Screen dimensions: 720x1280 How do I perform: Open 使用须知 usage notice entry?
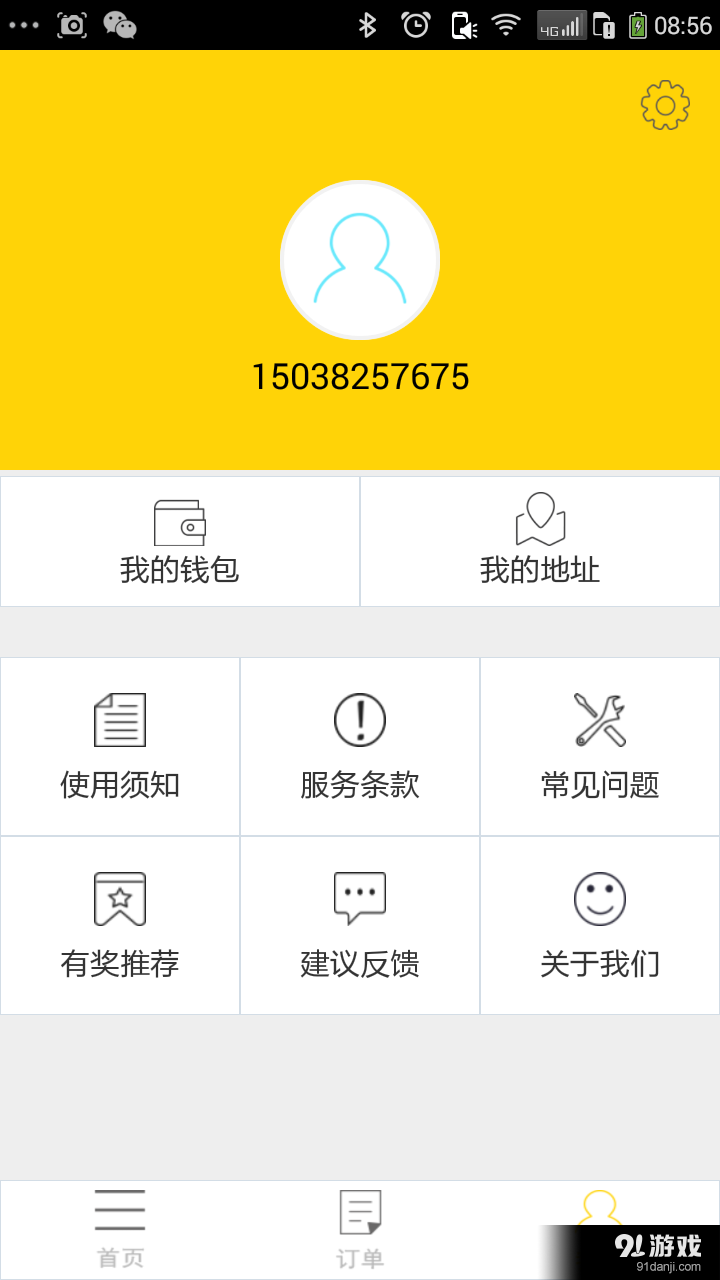click(x=120, y=746)
